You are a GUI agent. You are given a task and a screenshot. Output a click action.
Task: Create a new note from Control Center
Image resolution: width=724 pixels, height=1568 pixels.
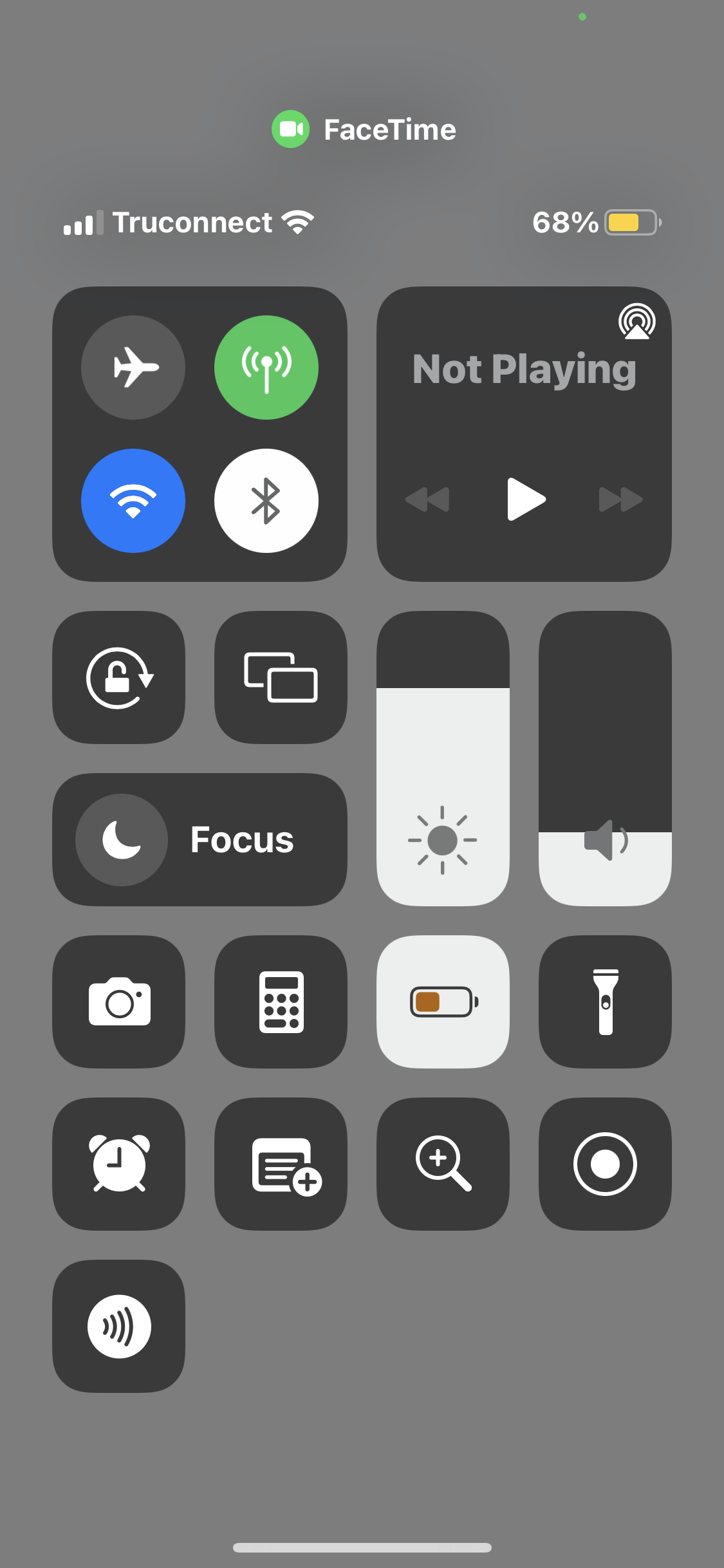281,1164
